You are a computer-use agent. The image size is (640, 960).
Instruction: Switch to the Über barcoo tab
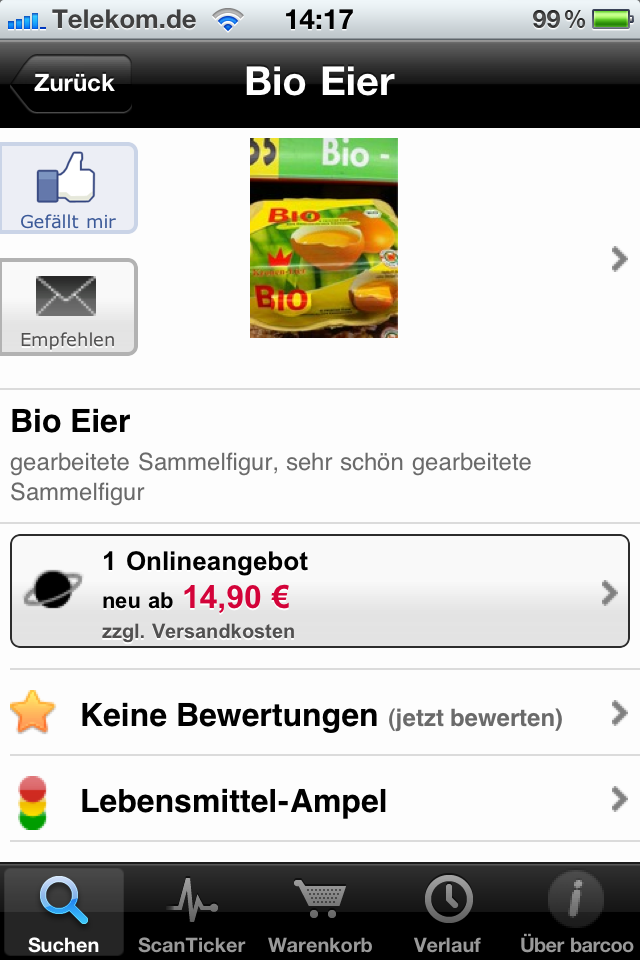(x=576, y=914)
